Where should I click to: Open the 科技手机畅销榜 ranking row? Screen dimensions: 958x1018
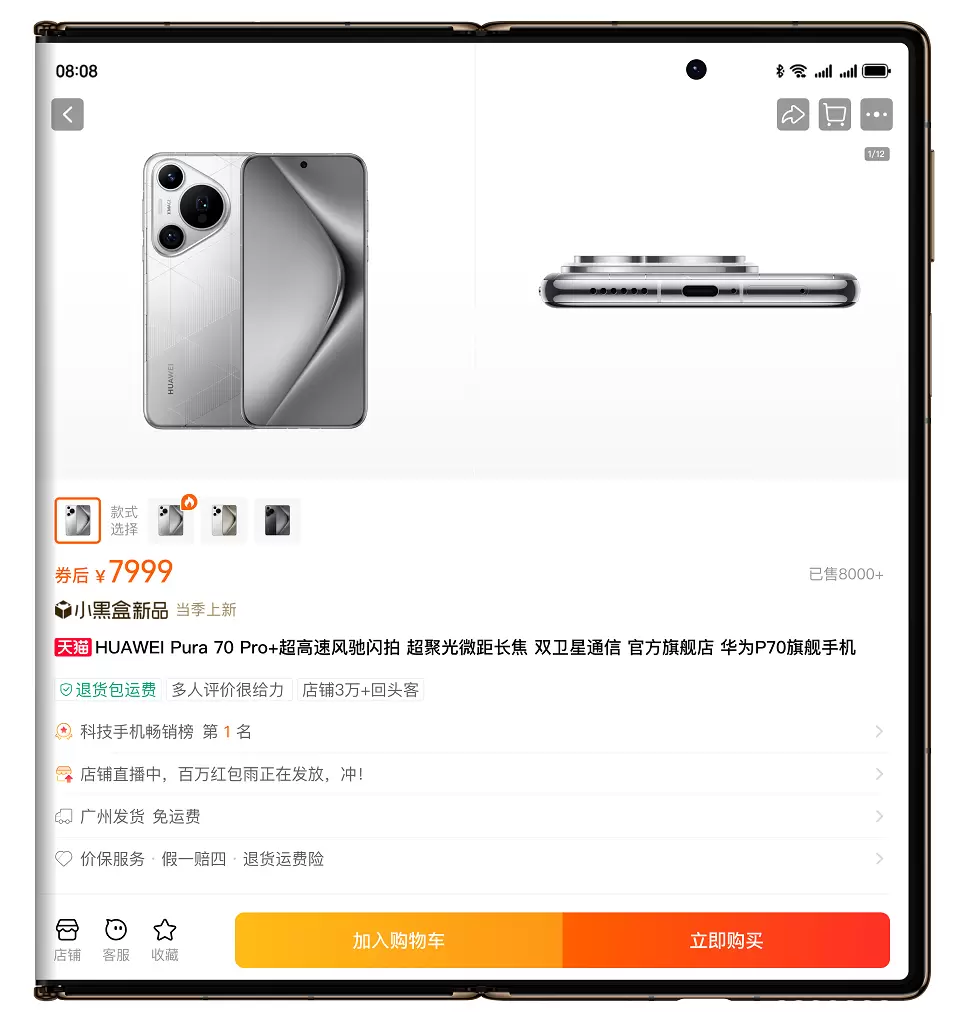click(x=470, y=732)
